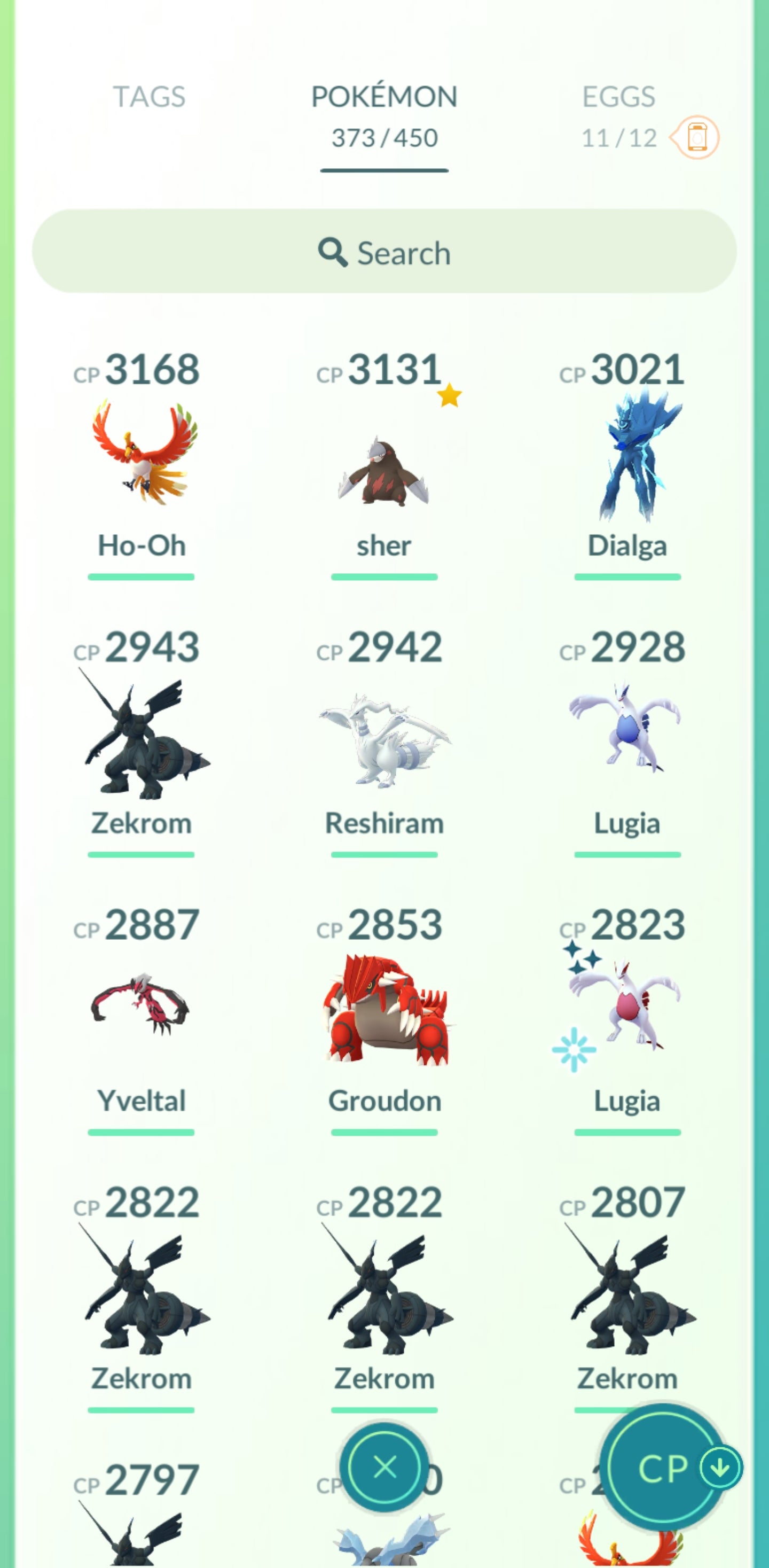Switch to the Tags tab

pos(149,97)
